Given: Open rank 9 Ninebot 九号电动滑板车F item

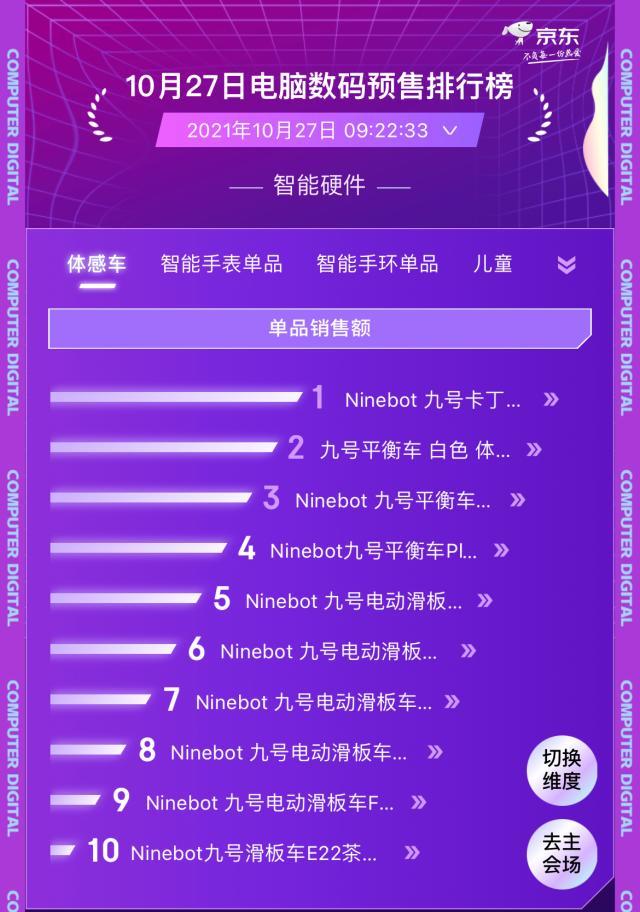Looking at the screenshot, I should tap(270, 802).
